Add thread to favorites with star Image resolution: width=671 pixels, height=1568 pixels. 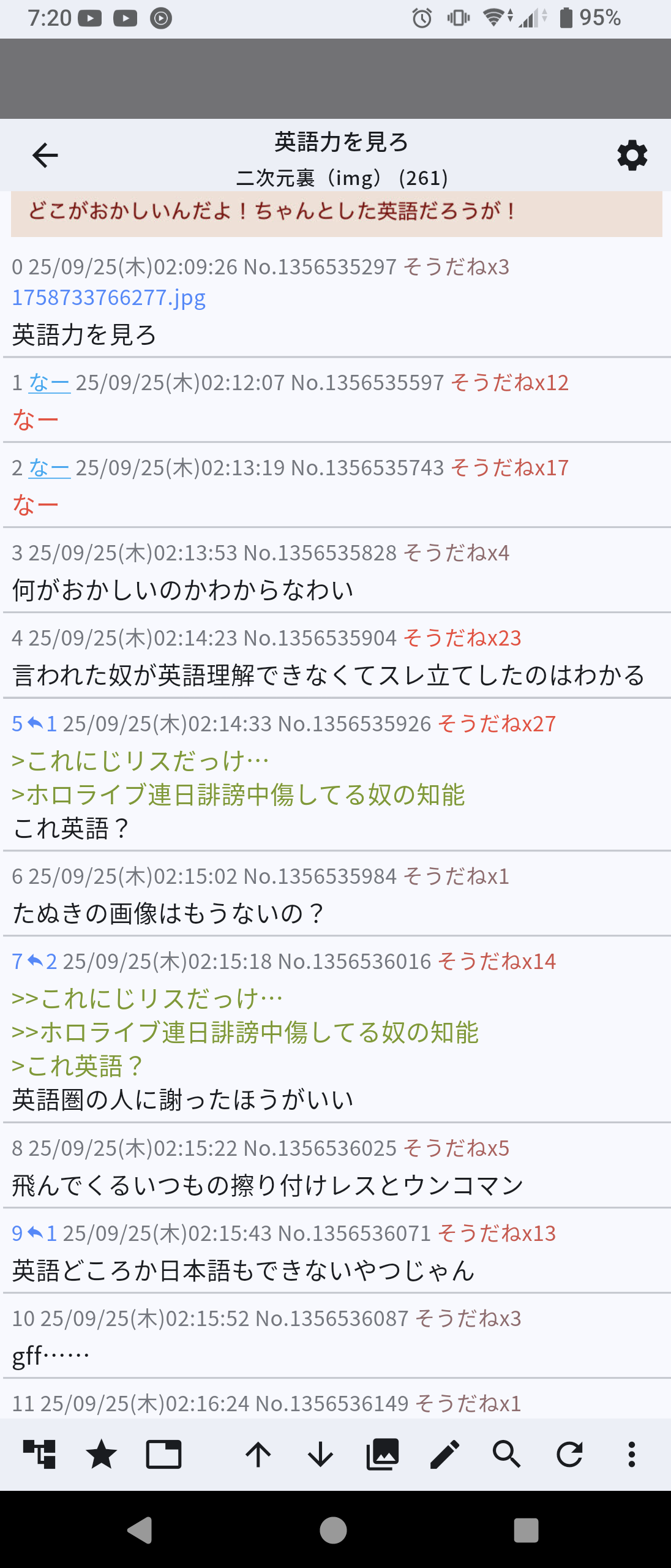click(x=101, y=1454)
